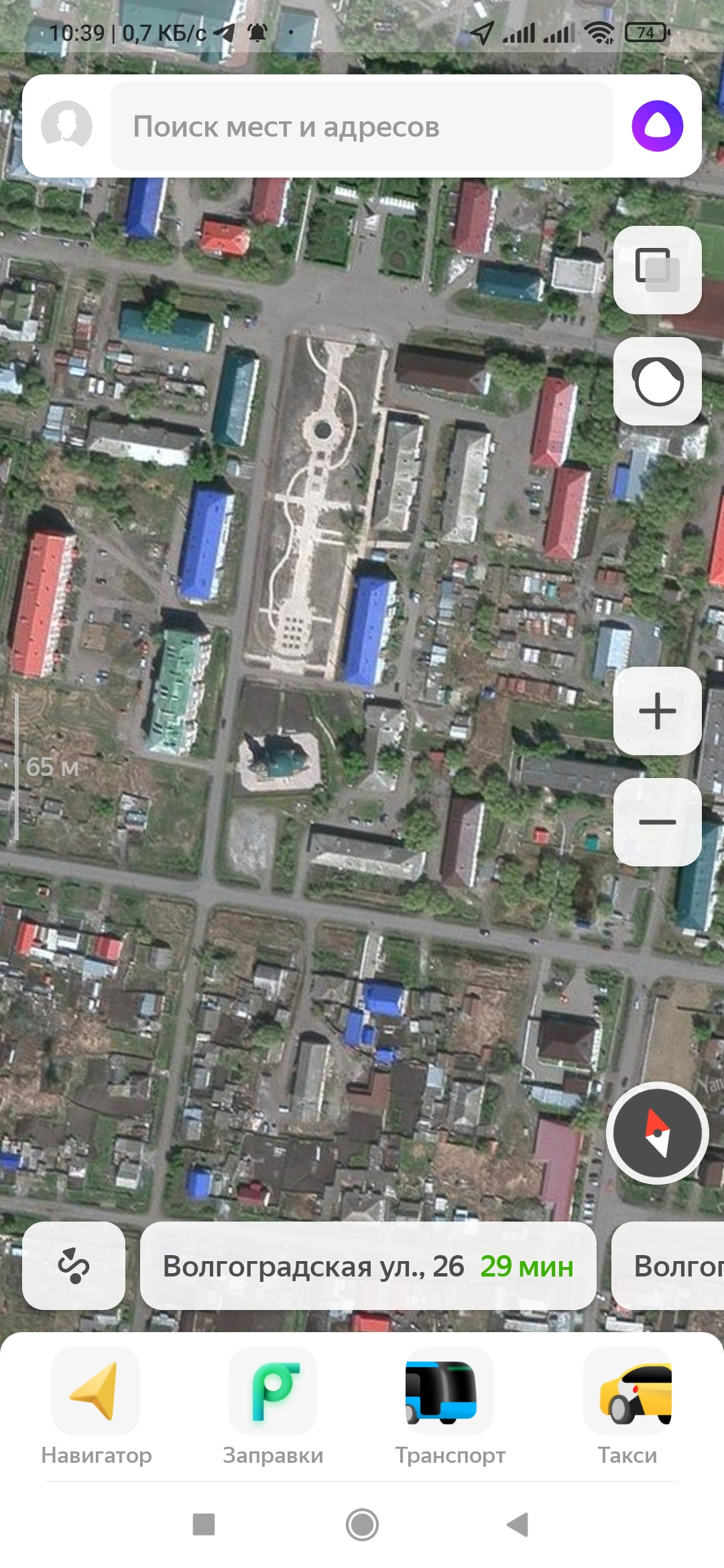Open the profile avatar
The height and width of the screenshot is (1568, 724).
coord(66,125)
